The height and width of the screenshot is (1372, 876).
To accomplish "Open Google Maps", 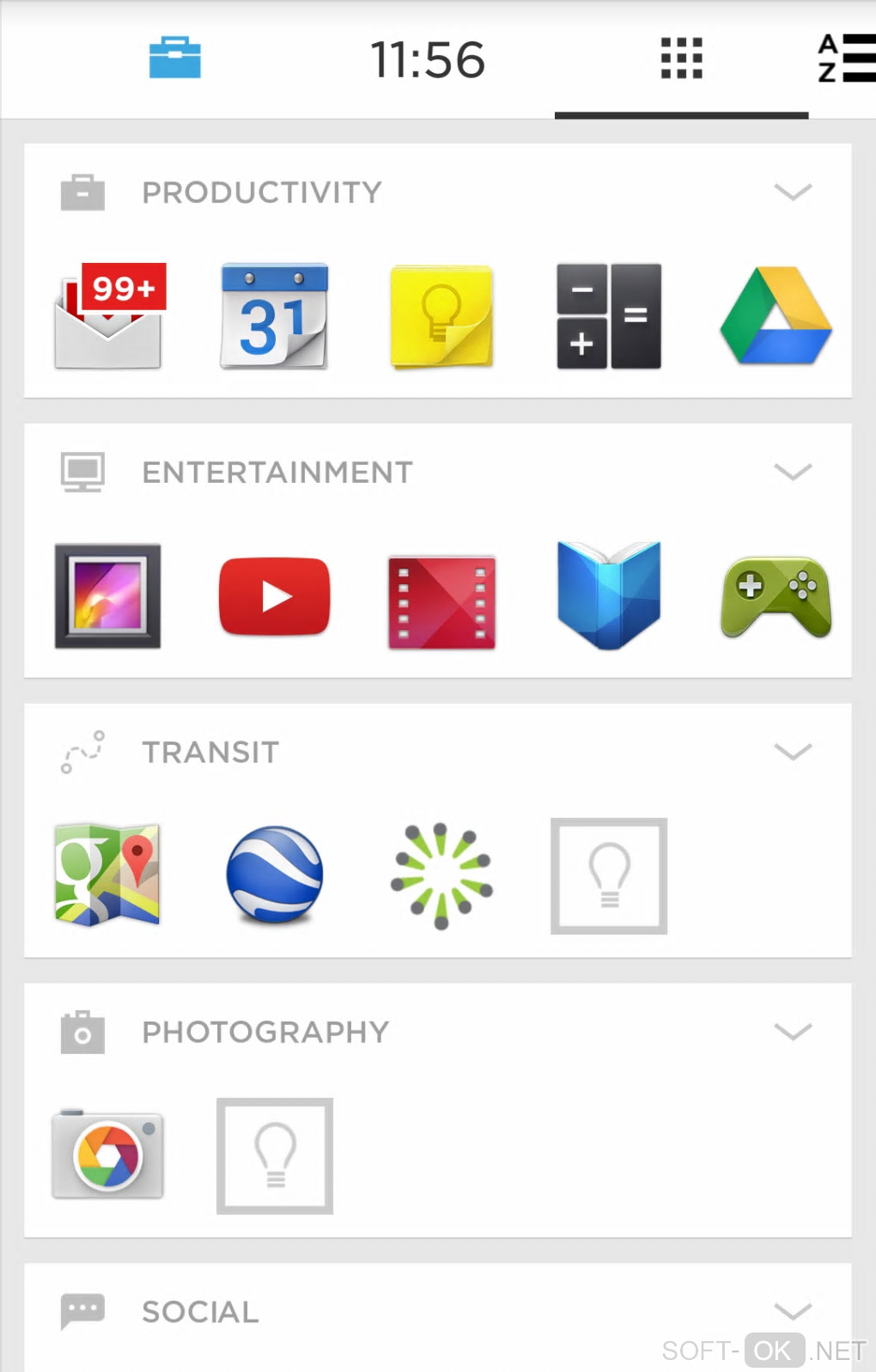I will coord(108,875).
